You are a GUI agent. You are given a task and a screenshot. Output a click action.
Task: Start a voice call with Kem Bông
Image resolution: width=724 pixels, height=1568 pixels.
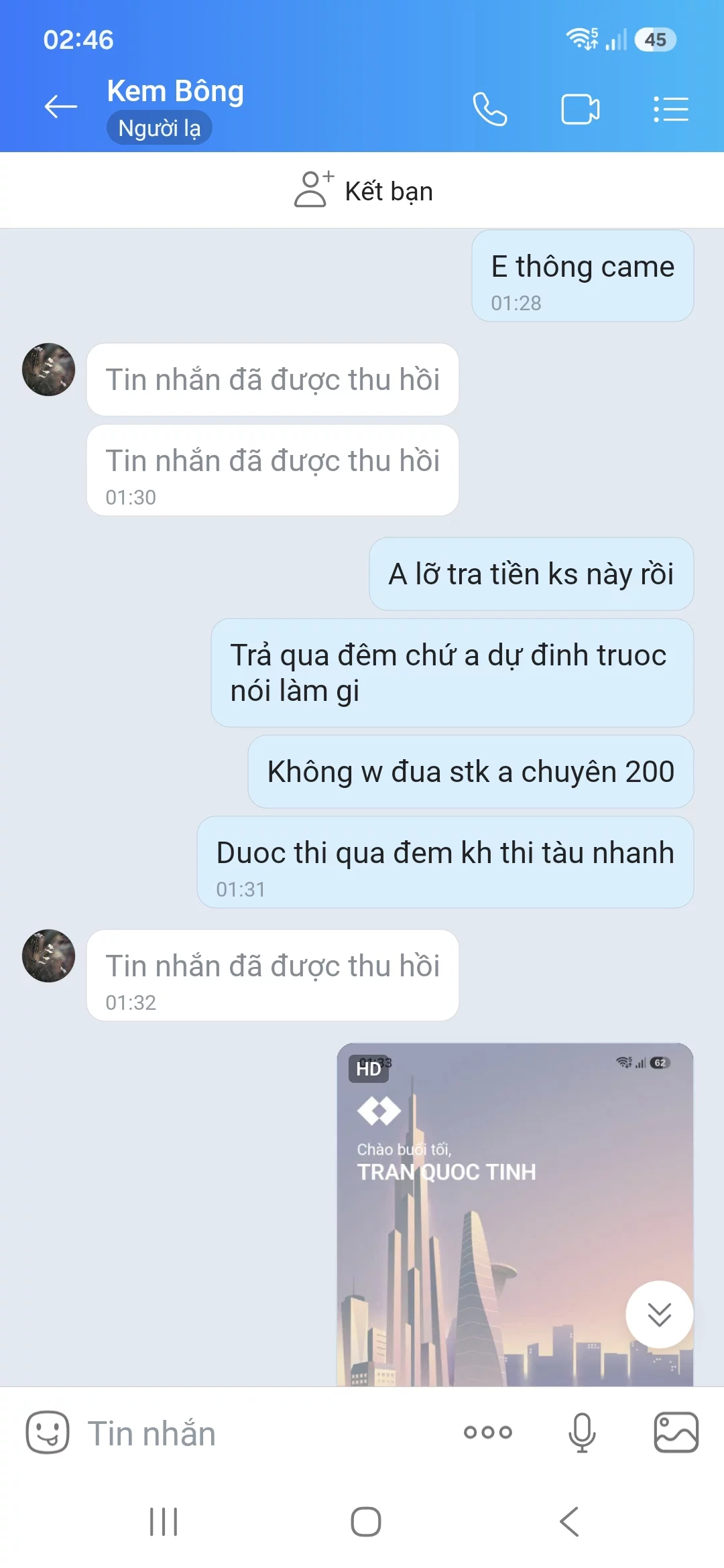(x=490, y=109)
